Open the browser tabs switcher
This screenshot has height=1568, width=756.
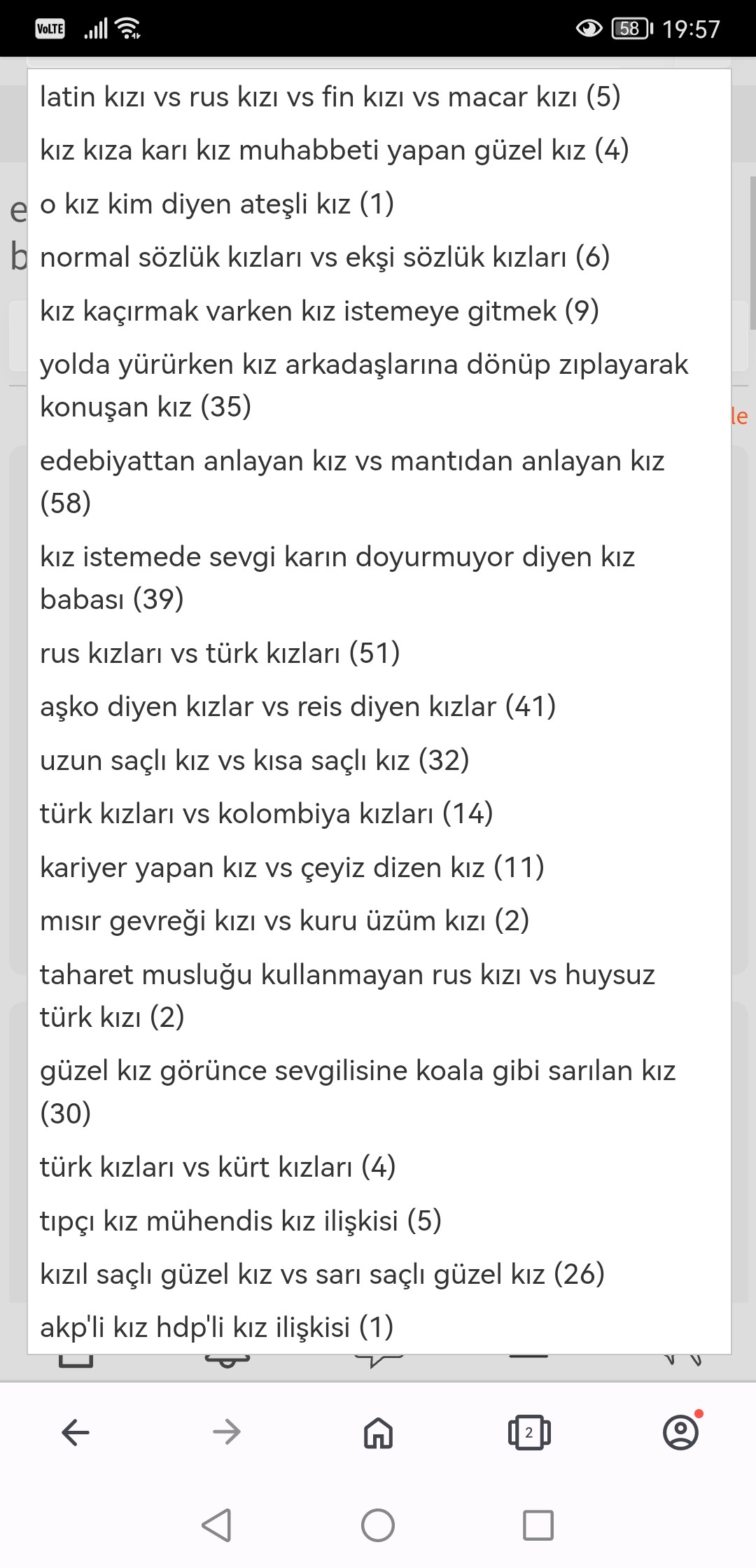pos(529,1432)
